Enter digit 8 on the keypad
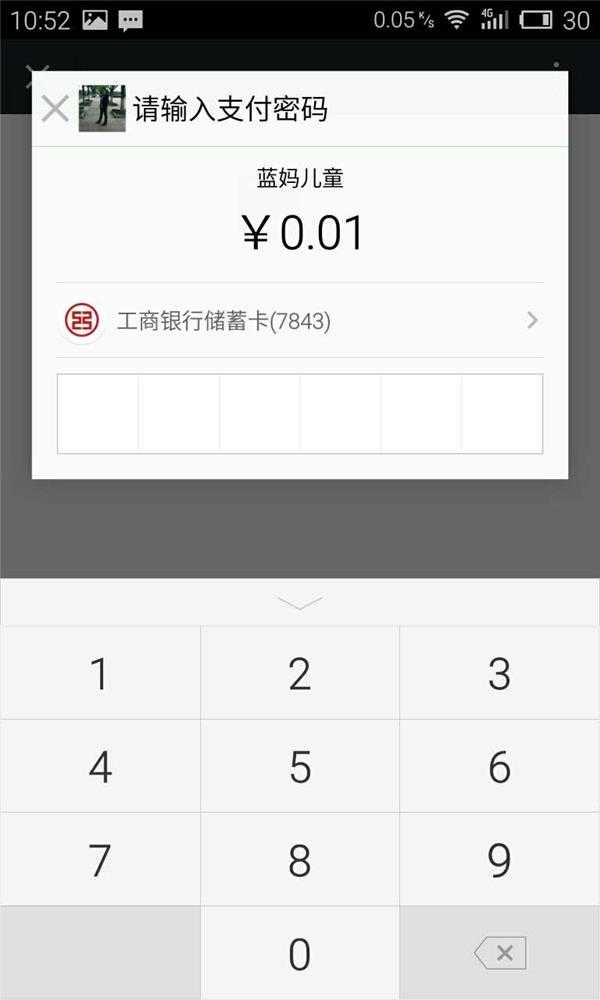Viewport: 600px width, 1000px height. pyautogui.click(x=300, y=859)
